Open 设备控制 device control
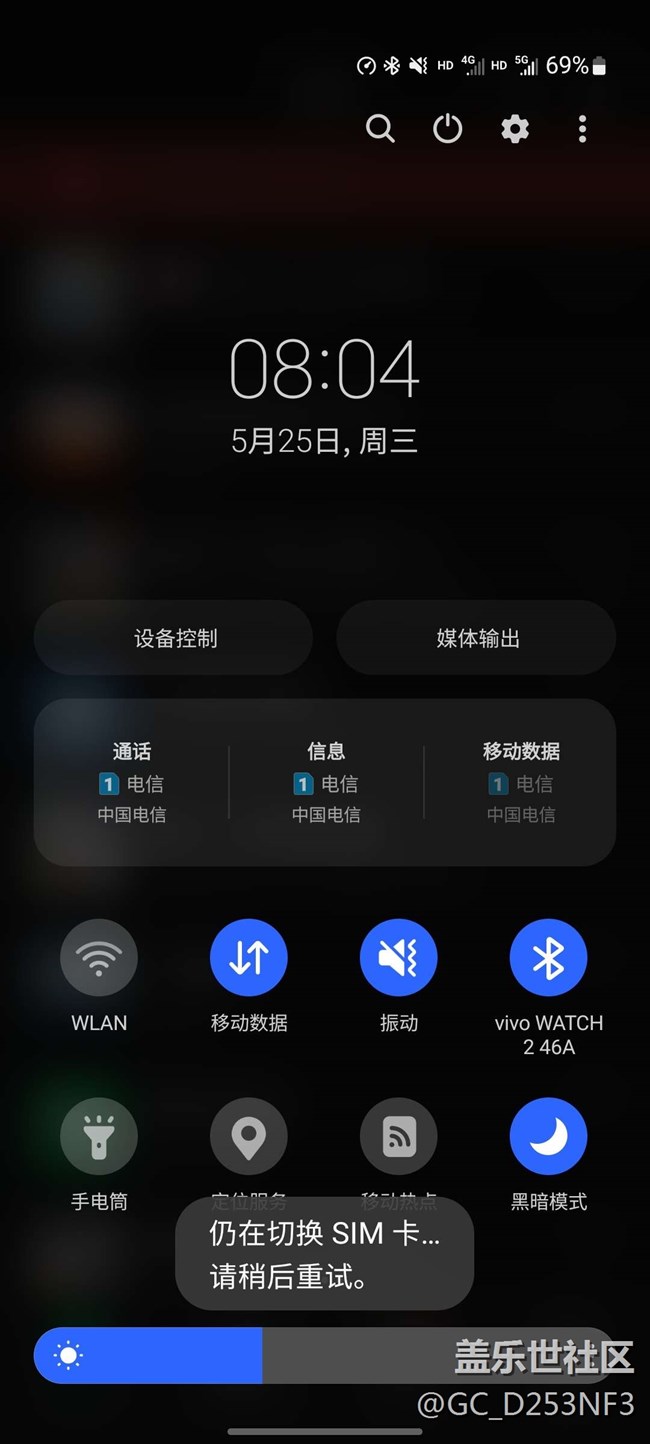 174,638
